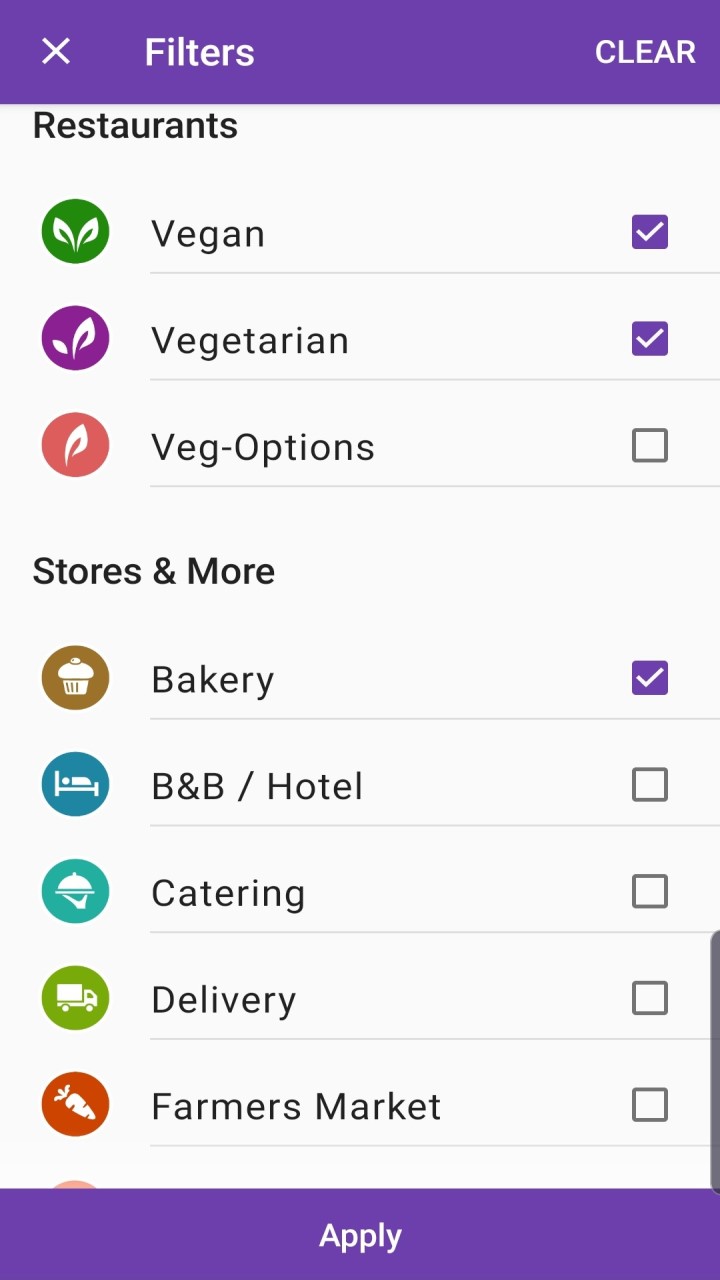Enable the Catering filter checkbox
This screenshot has width=720, height=1280.
click(x=649, y=891)
